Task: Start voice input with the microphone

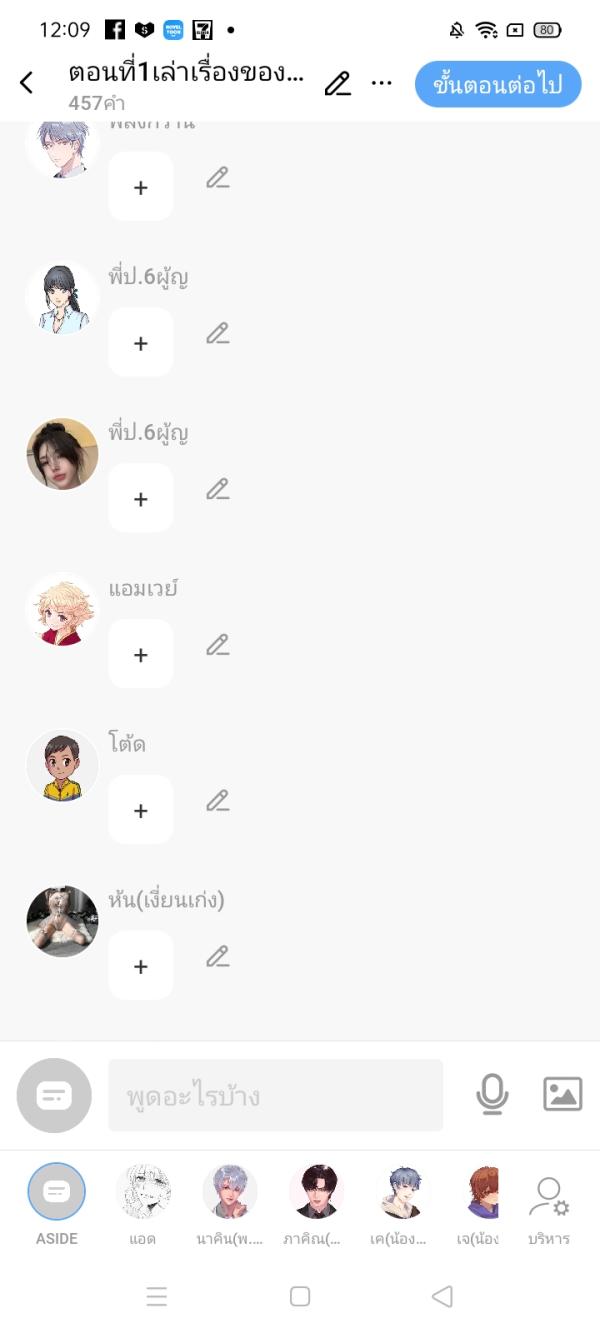Action: click(491, 1095)
